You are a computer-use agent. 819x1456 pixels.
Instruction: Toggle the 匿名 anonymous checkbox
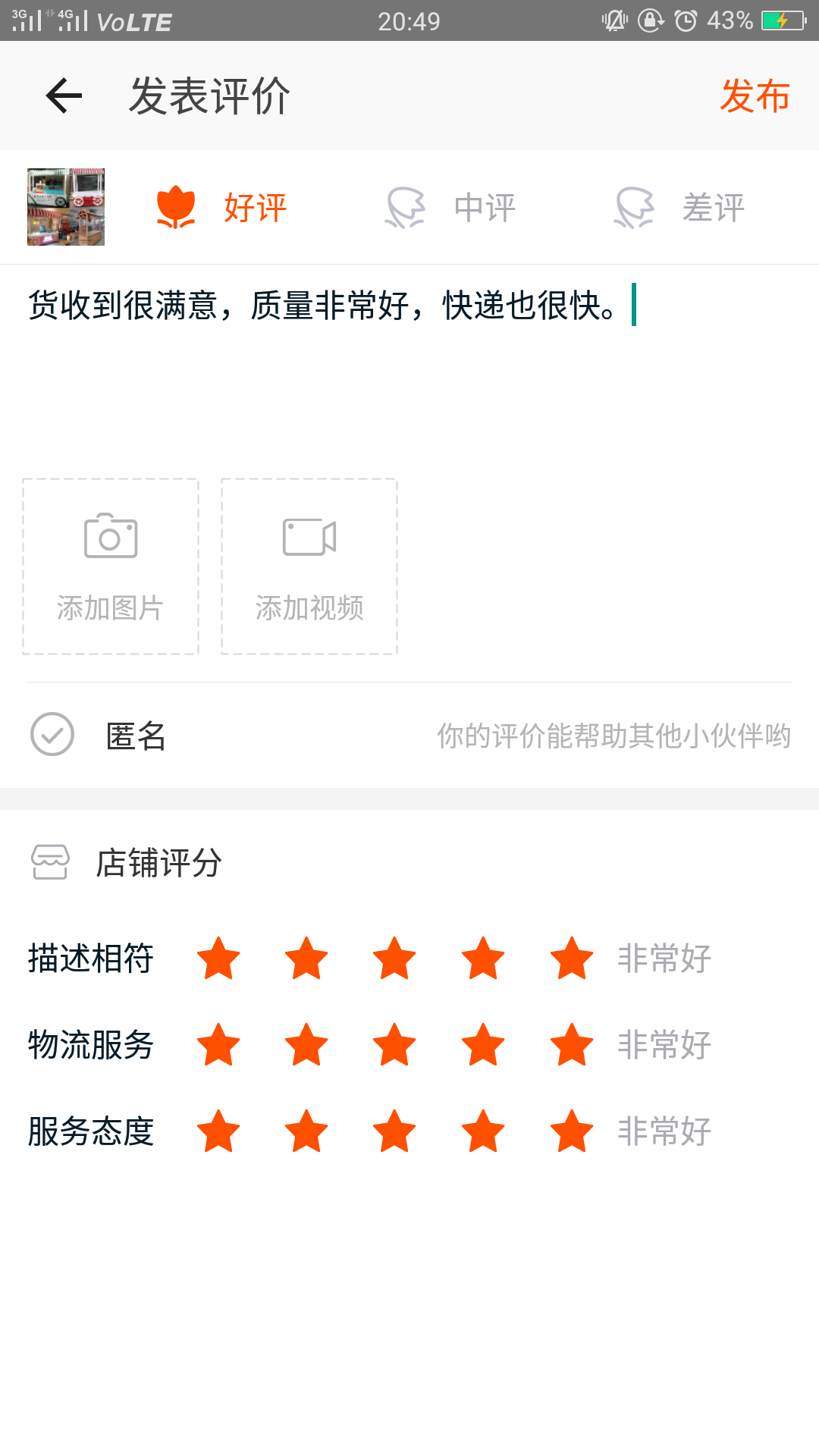tap(52, 734)
